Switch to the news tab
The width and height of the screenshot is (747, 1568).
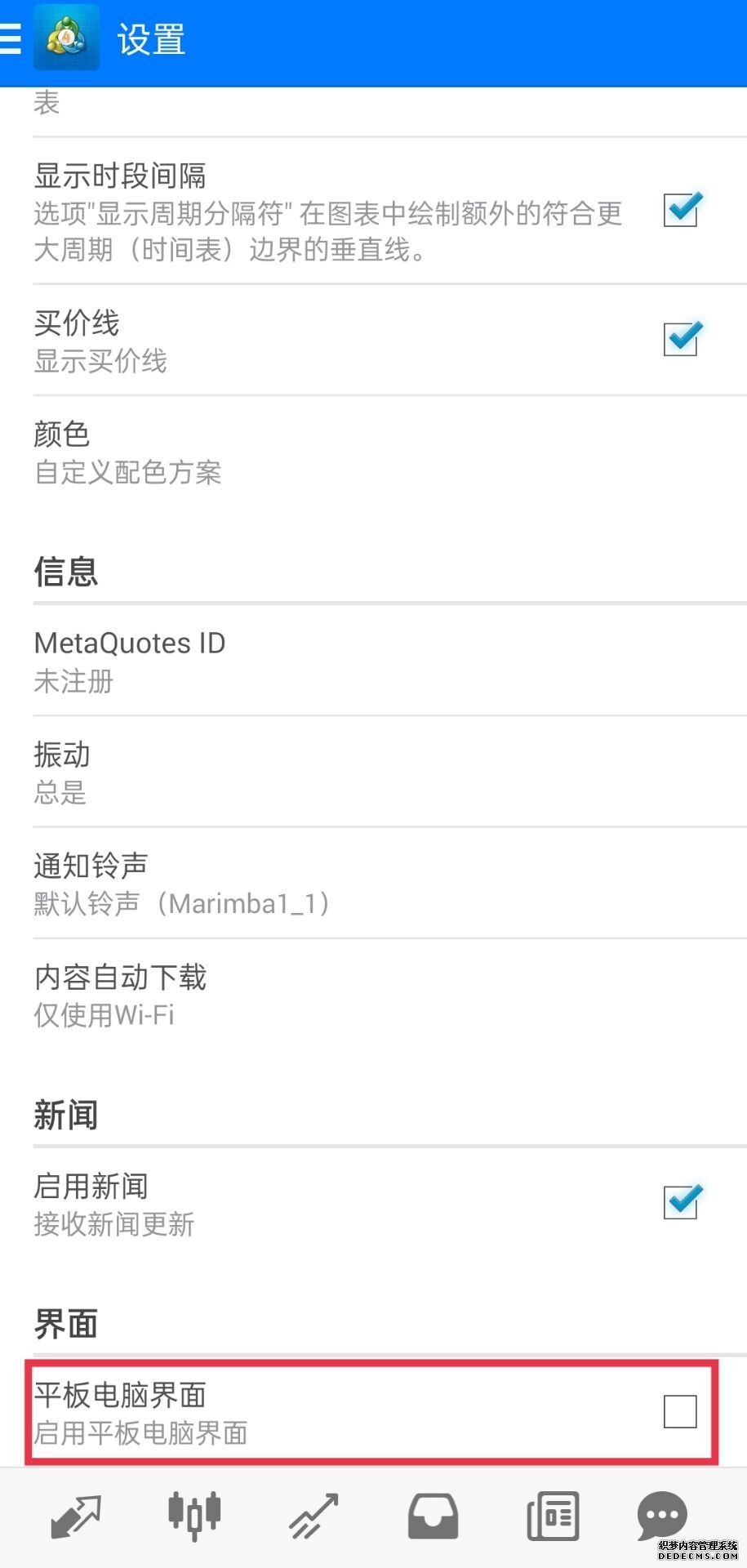pyautogui.click(x=553, y=1517)
